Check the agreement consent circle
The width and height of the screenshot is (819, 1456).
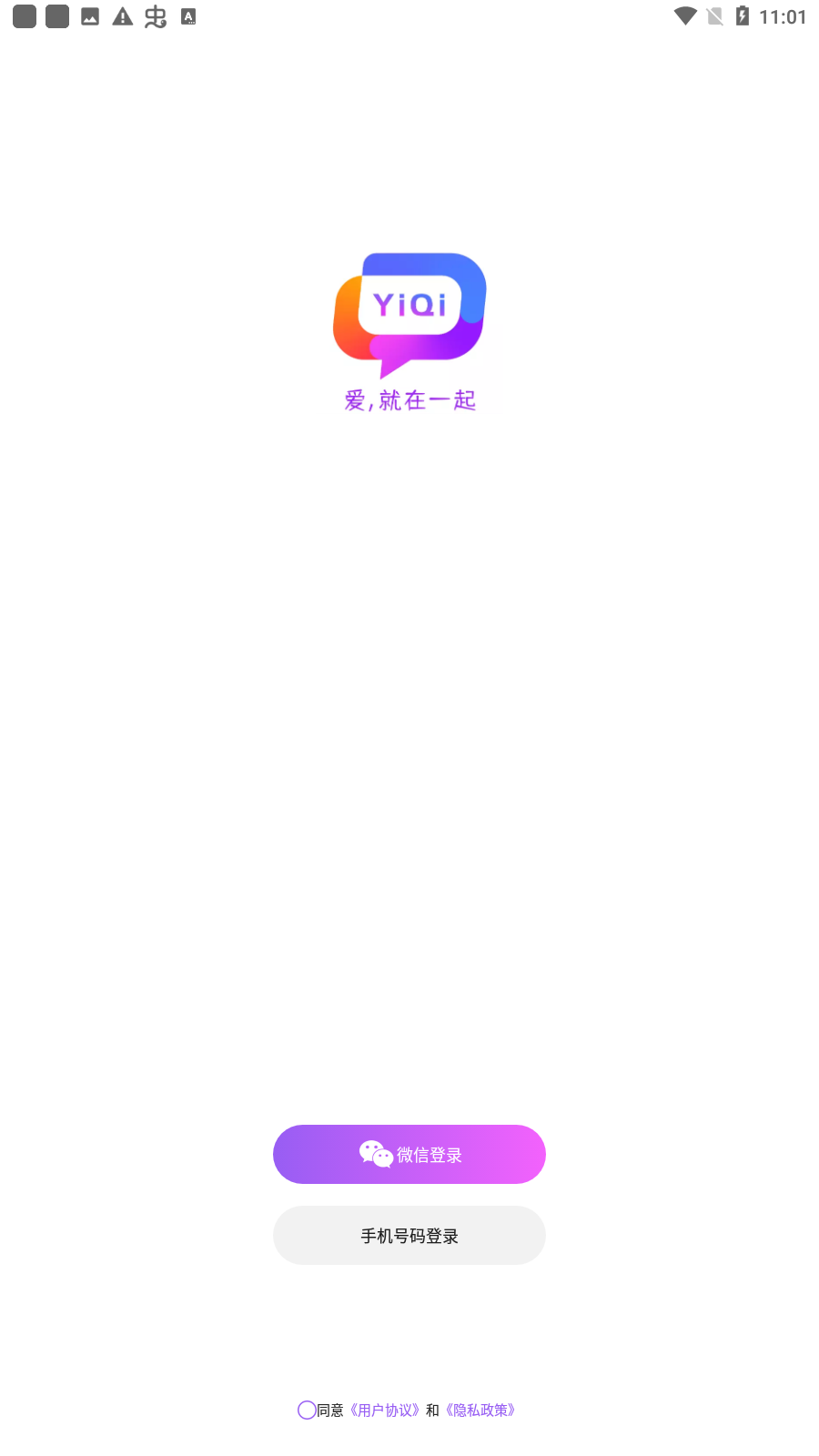pyautogui.click(x=307, y=1410)
